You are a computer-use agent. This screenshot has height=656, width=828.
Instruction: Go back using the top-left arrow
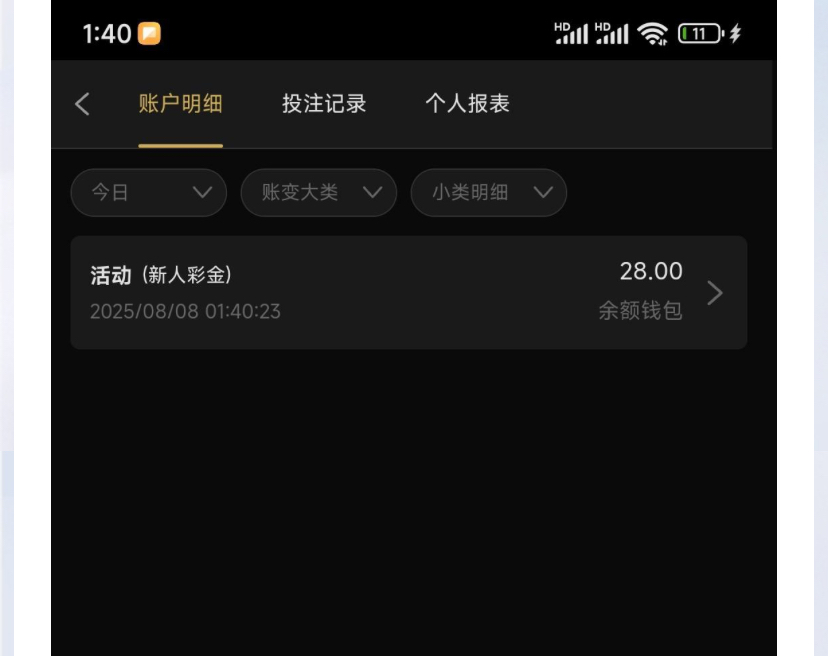[83, 104]
